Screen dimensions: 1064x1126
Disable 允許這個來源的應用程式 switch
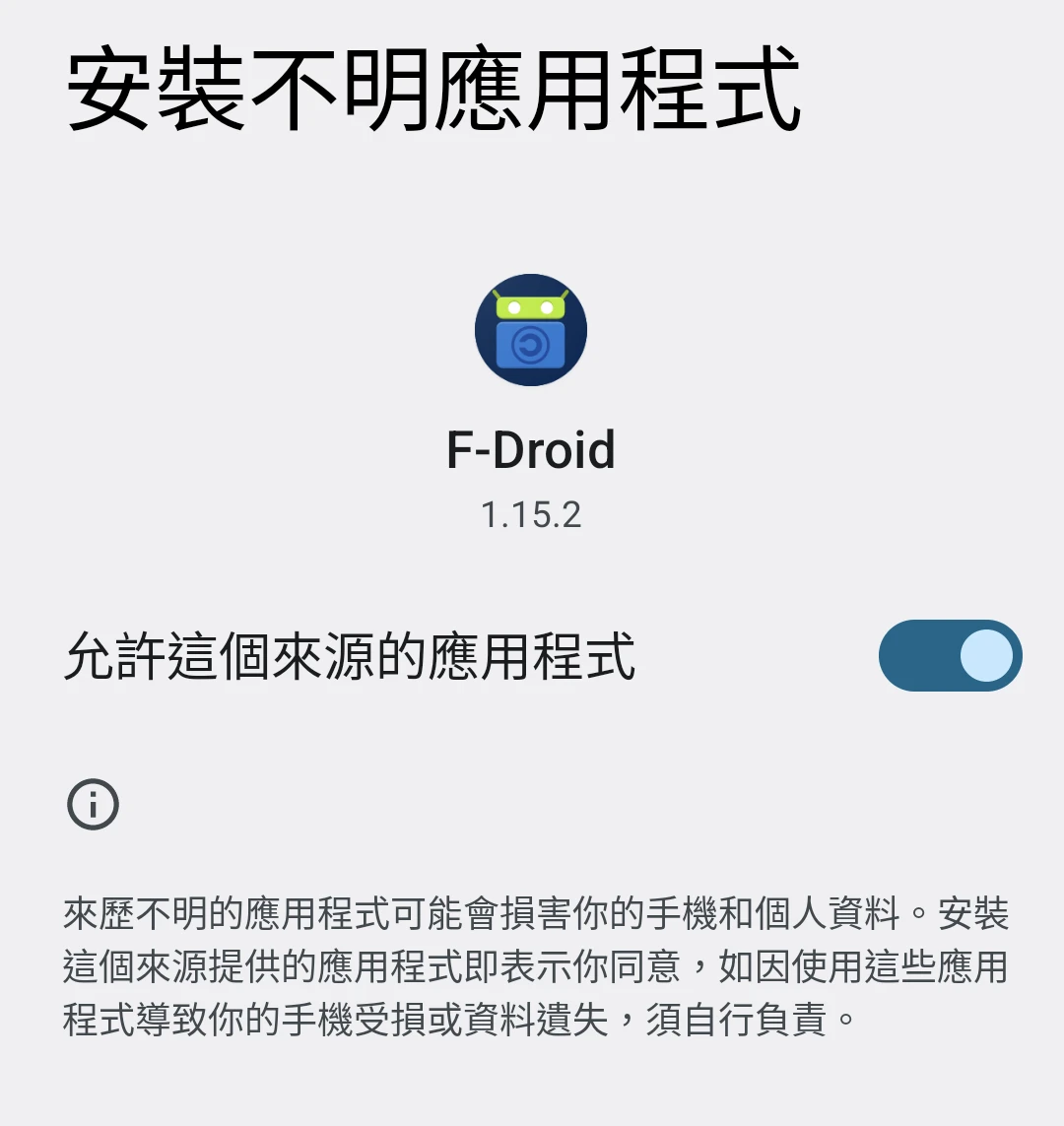tap(949, 656)
